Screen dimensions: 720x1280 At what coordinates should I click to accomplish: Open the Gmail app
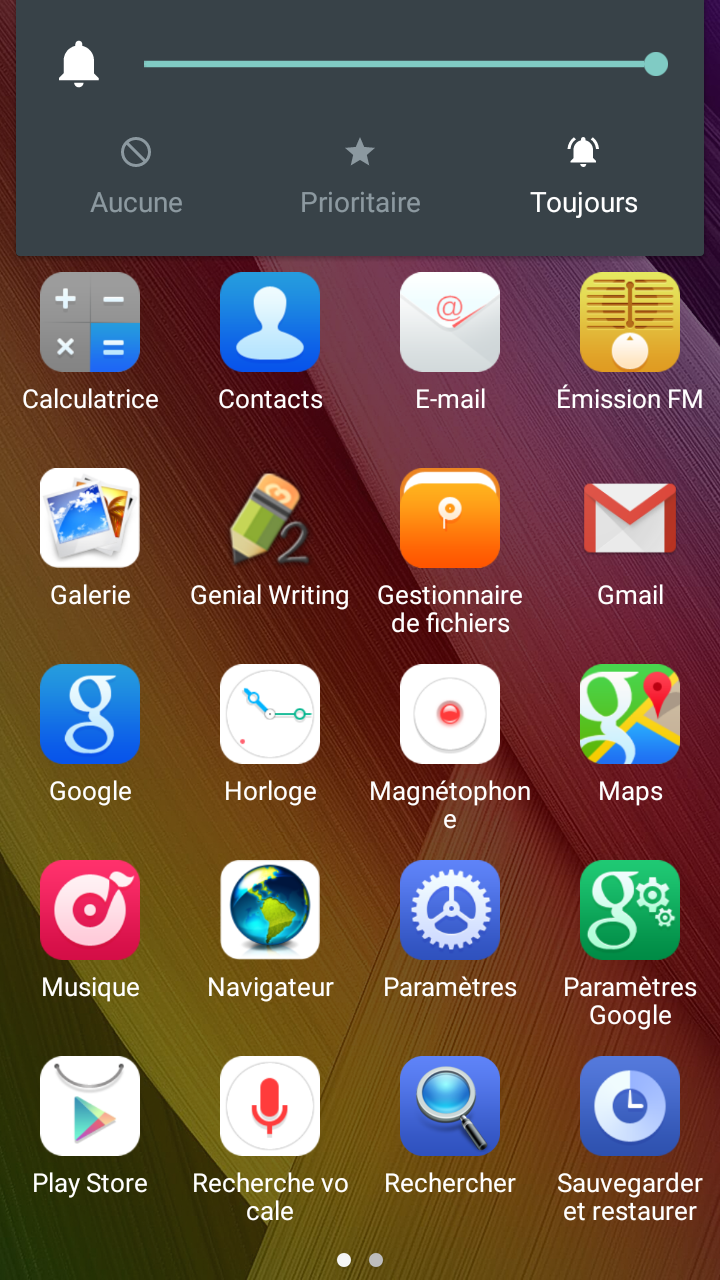coord(630,518)
